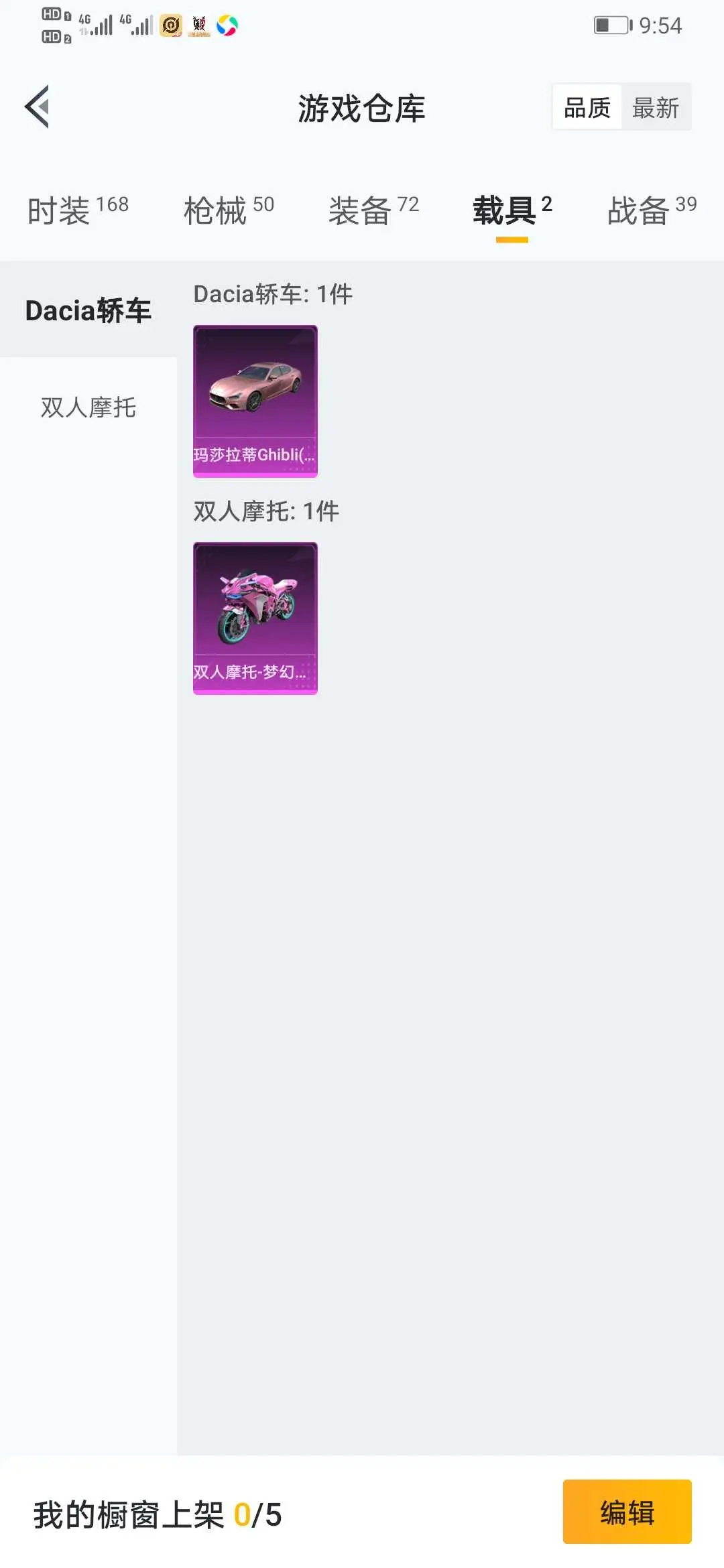
Task: Open the 玛莎拉蒂Ghibli car item
Action: (255, 401)
